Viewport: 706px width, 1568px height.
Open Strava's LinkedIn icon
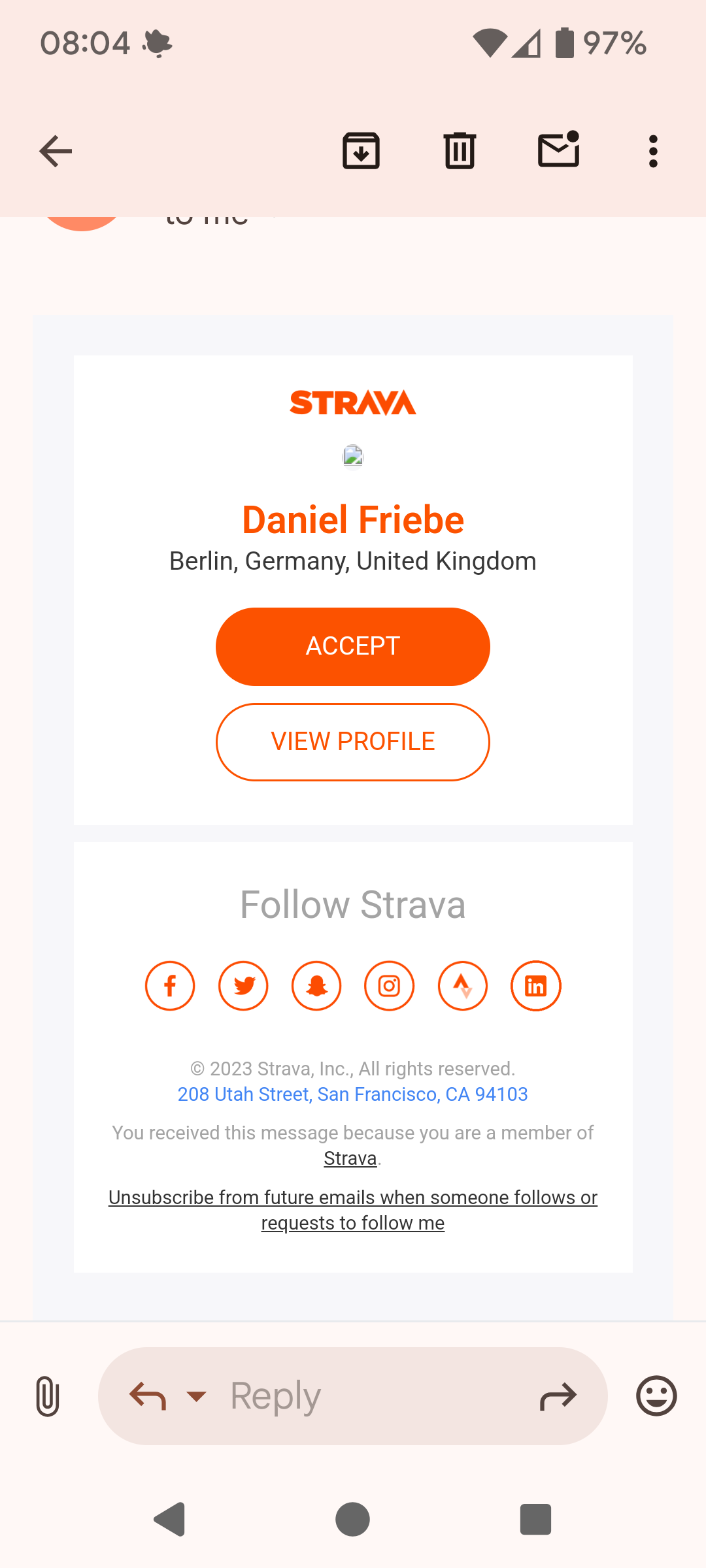536,986
